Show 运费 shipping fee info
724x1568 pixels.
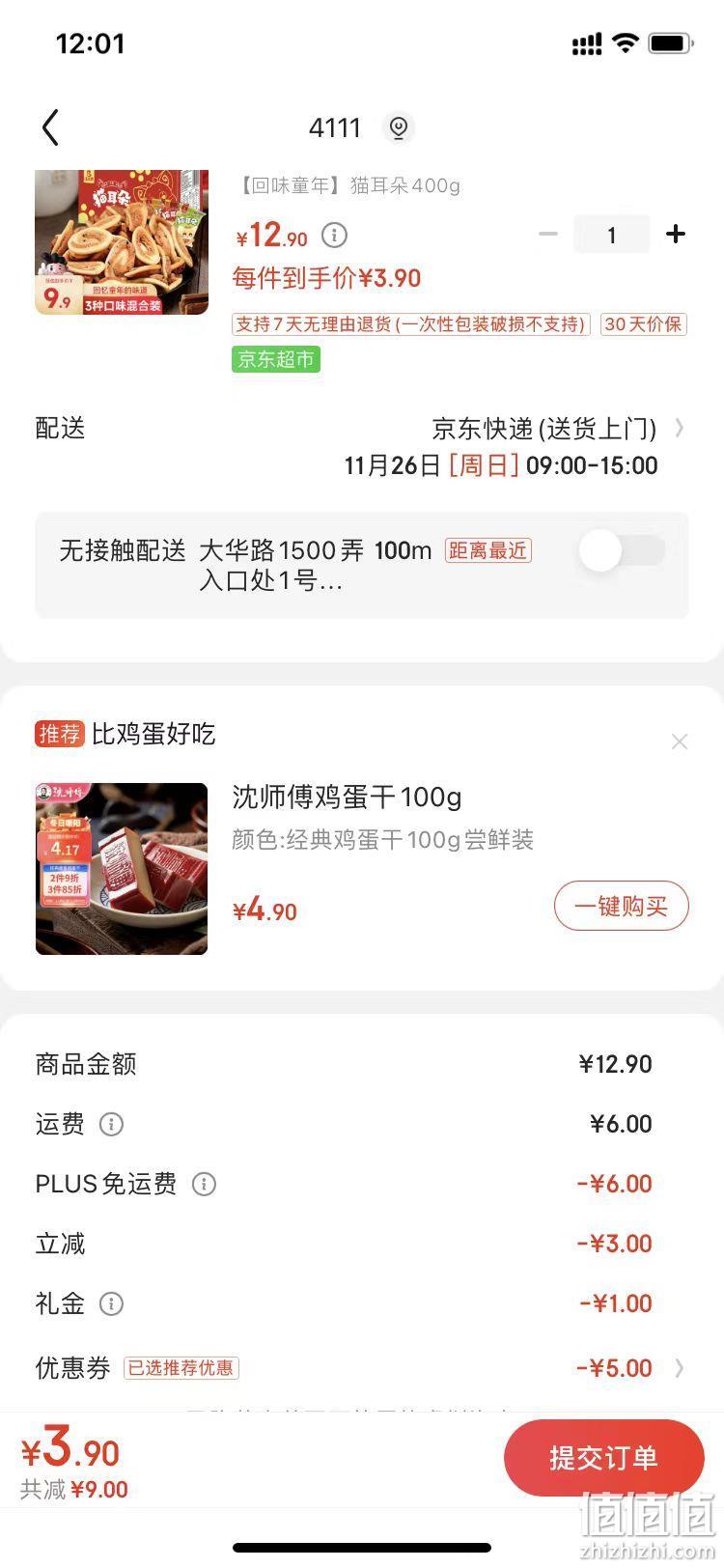coord(112,1124)
